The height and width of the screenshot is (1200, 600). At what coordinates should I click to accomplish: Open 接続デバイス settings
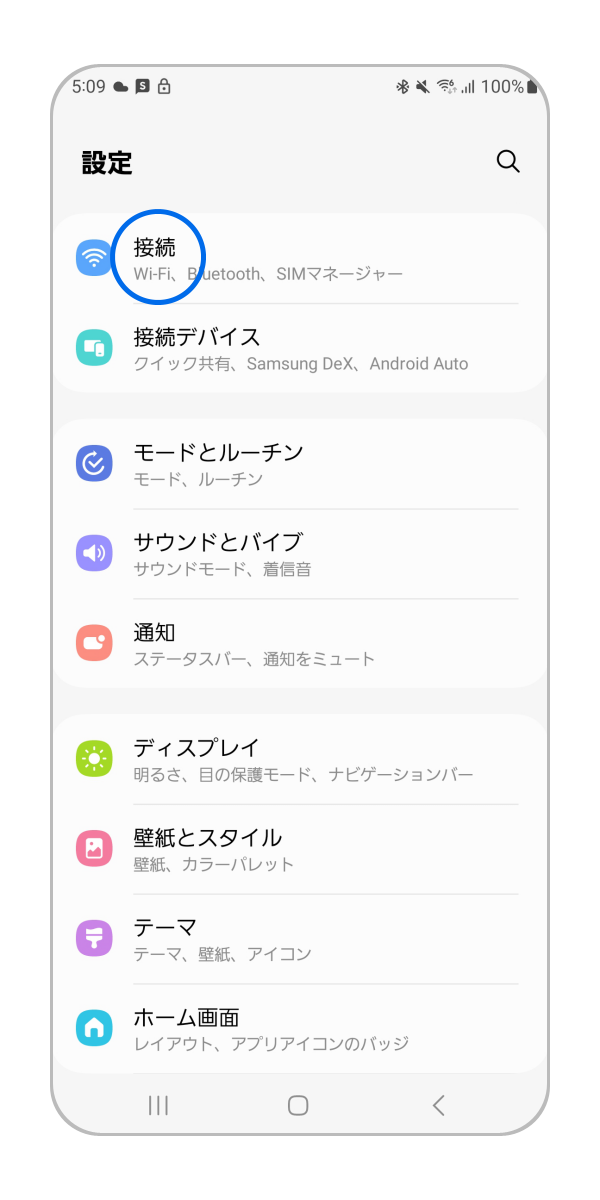tap(300, 348)
